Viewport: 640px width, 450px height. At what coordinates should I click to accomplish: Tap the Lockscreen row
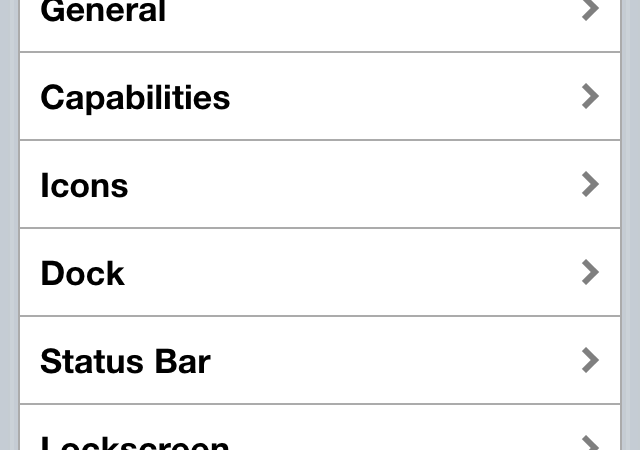click(x=320, y=432)
